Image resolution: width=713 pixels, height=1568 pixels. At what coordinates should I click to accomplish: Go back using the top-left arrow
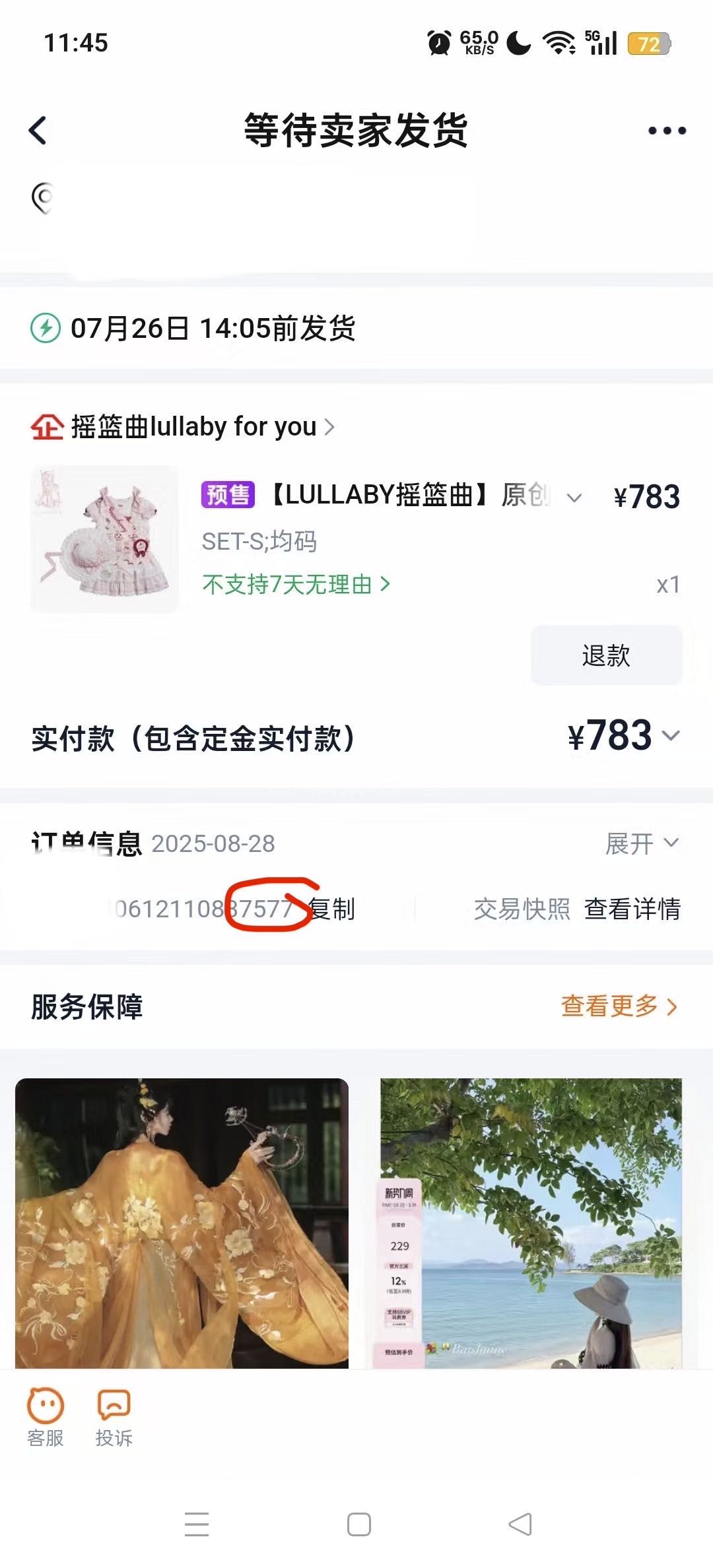point(38,130)
